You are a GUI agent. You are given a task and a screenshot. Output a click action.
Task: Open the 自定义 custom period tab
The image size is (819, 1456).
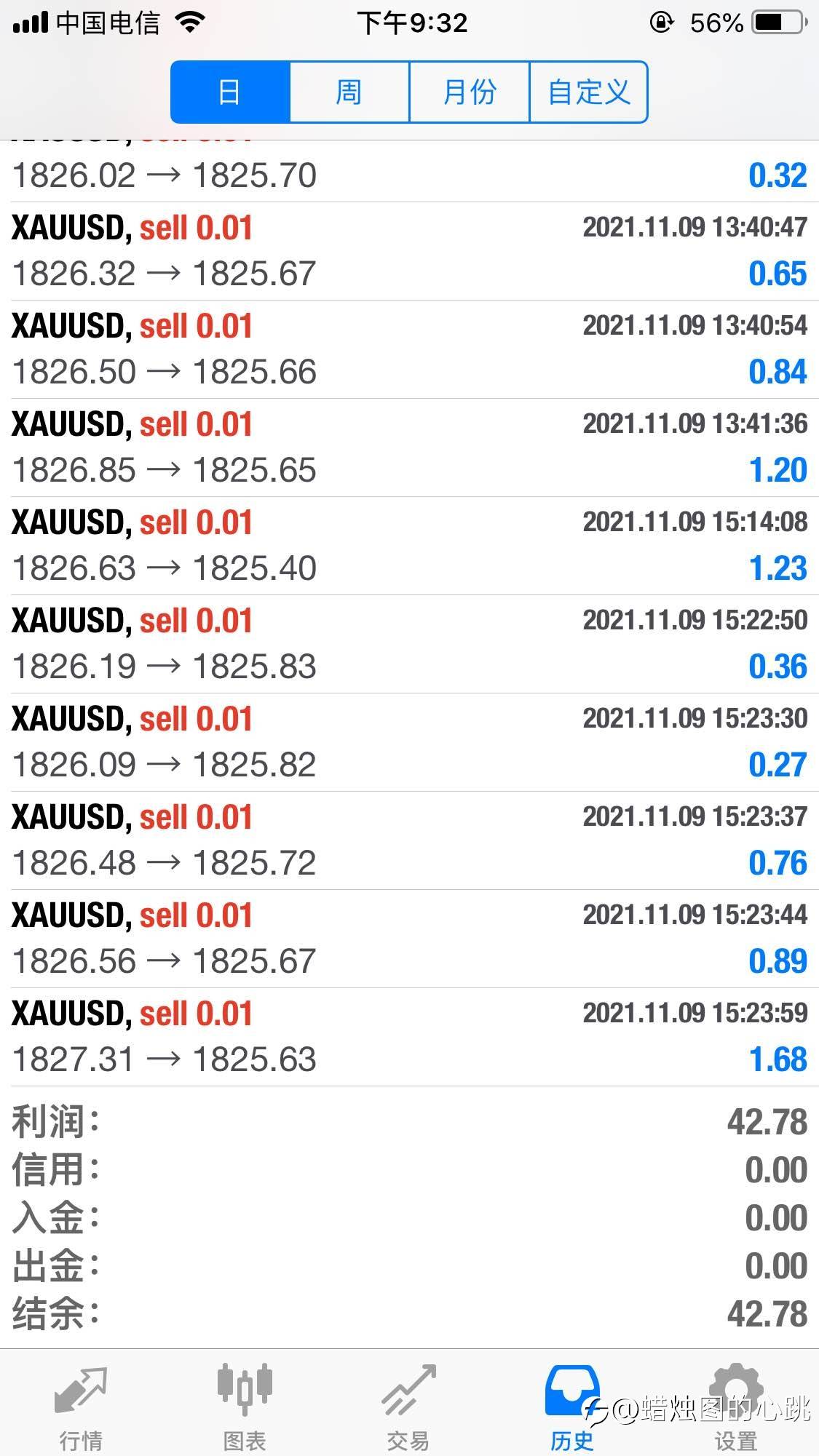point(588,92)
